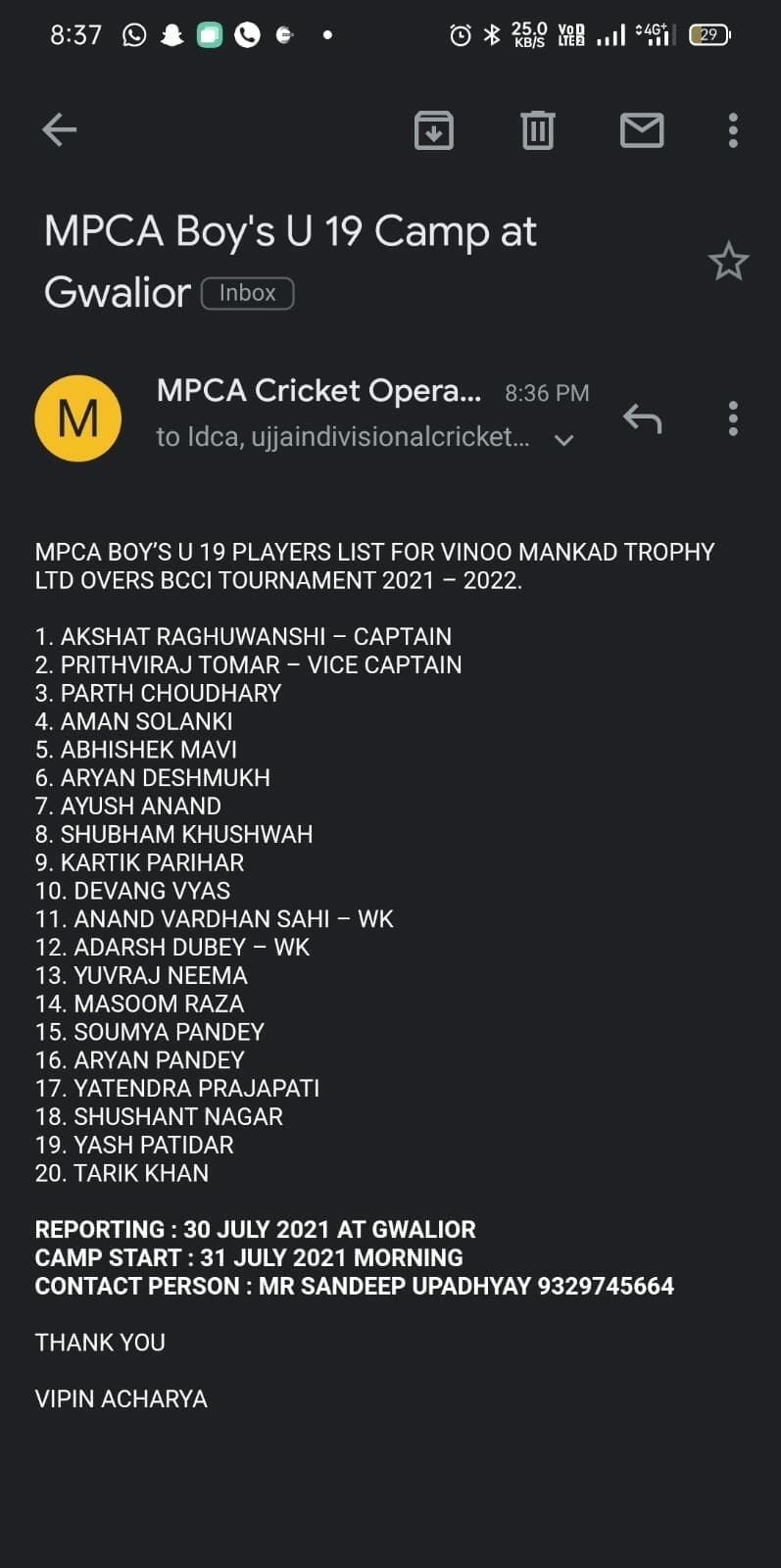The height and width of the screenshot is (1568, 781).
Task: Open message options next to reply
Action: 733,418
